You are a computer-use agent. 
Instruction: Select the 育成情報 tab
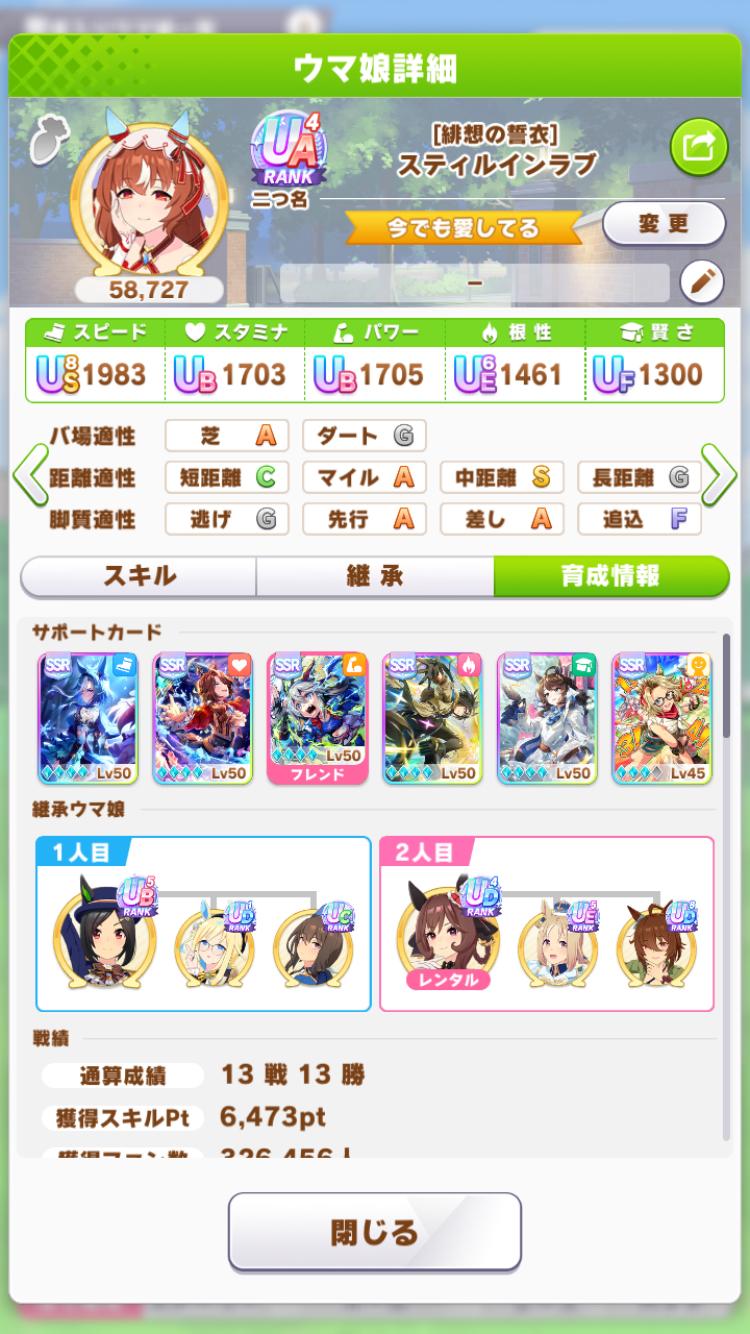coord(610,577)
